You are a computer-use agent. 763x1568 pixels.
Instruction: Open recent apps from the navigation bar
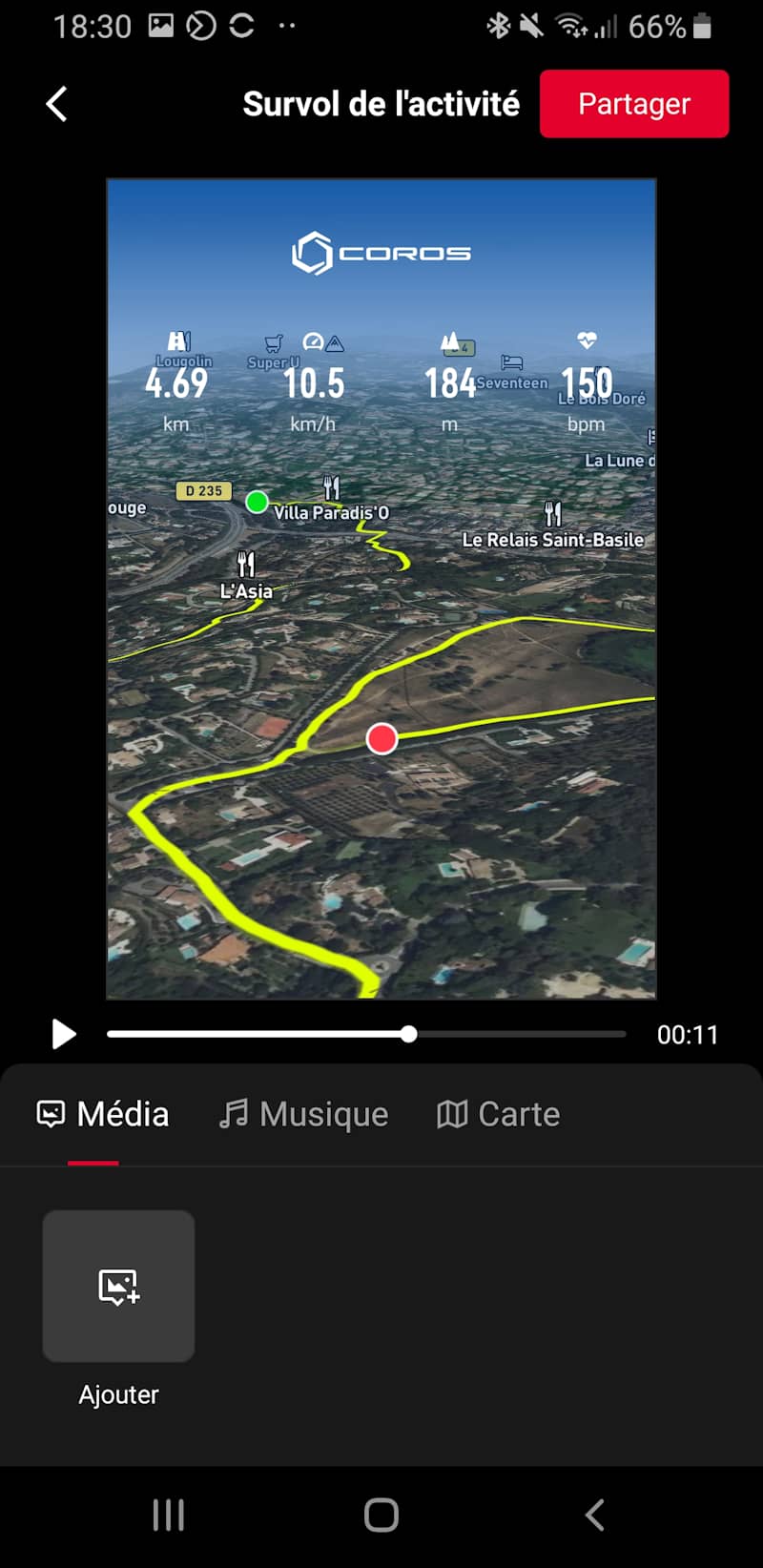point(169,1515)
